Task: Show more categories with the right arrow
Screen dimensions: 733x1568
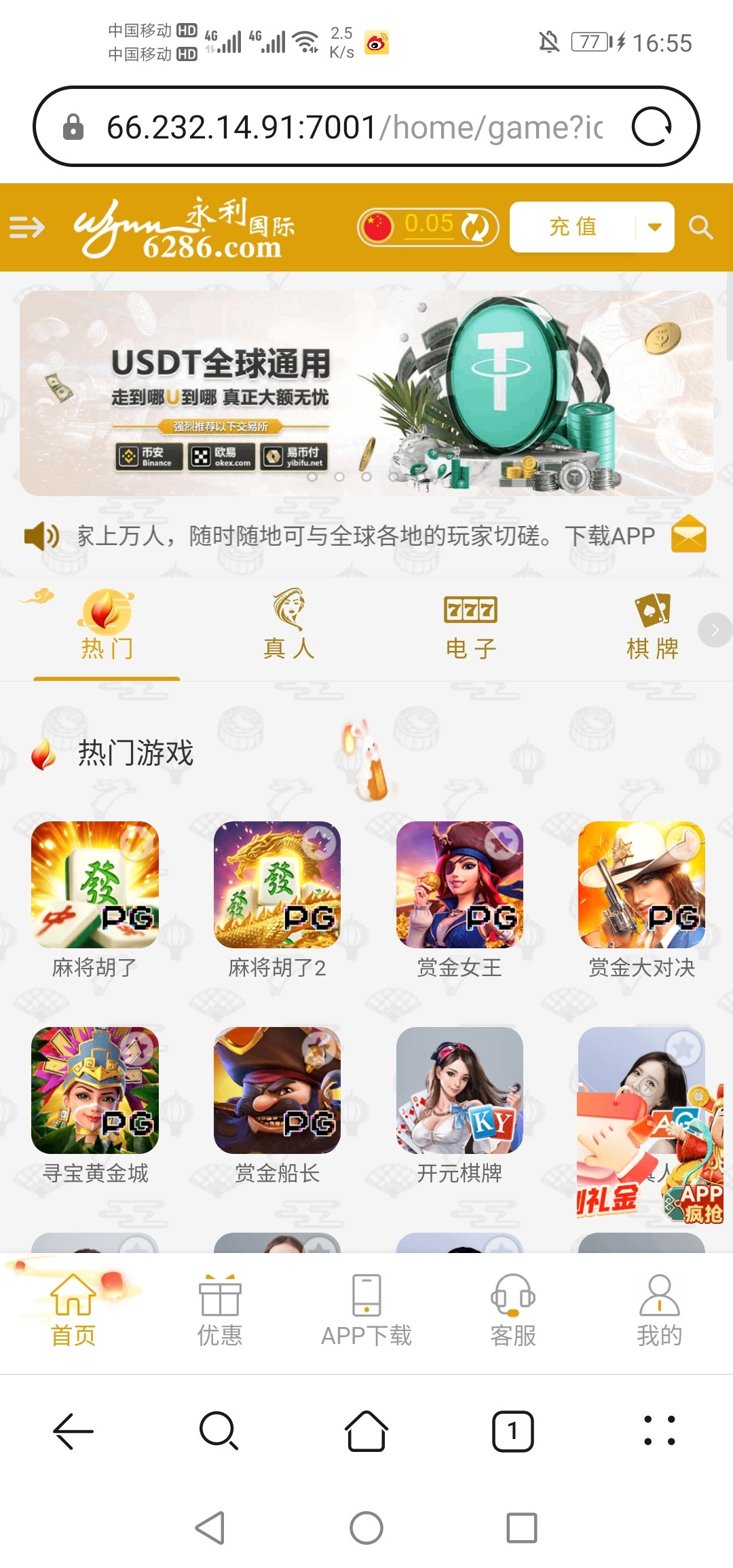Action: click(x=715, y=630)
